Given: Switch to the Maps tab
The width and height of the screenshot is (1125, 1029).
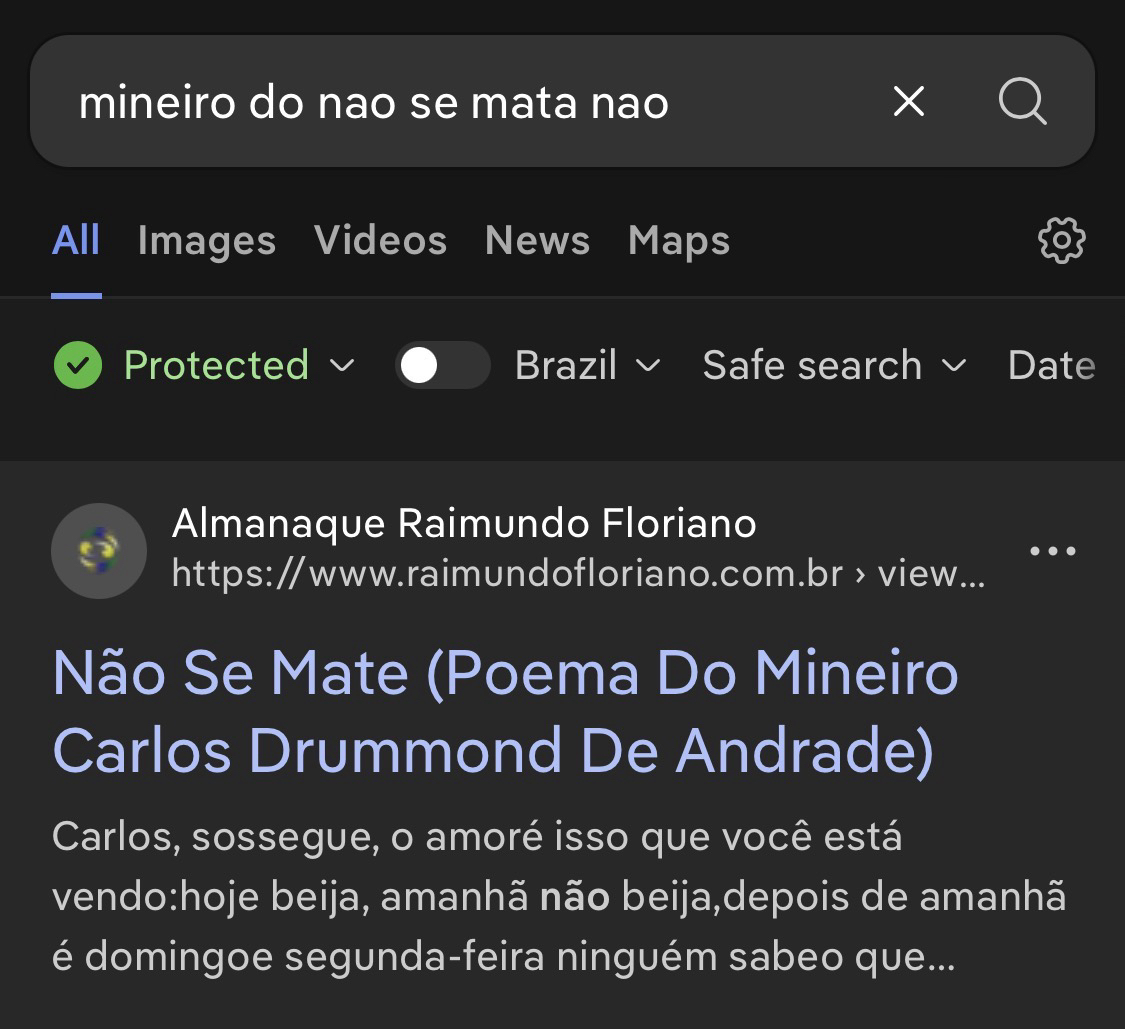Looking at the screenshot, I should pos(679,241).
